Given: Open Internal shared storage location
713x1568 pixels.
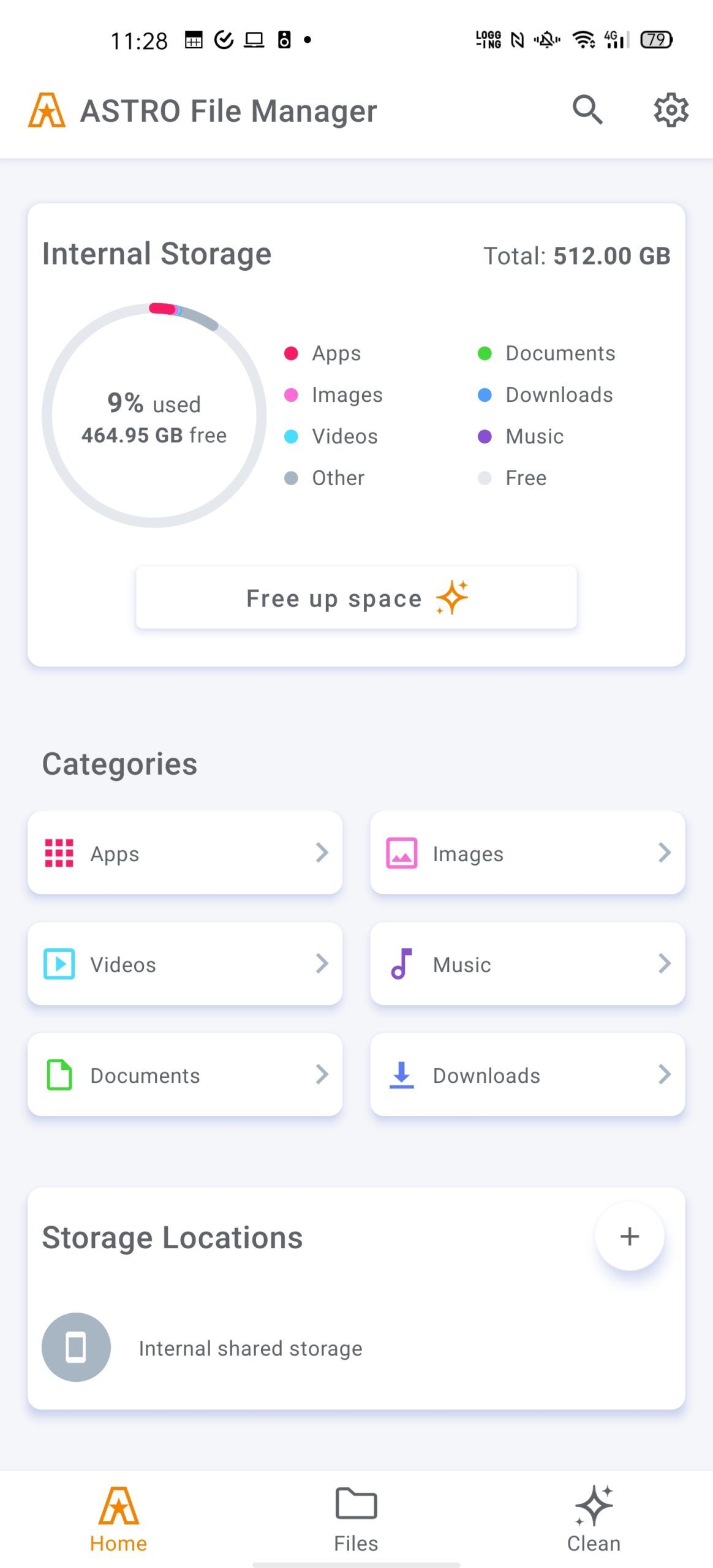Looking at the screenshot, I should (x=251, y=1347).
